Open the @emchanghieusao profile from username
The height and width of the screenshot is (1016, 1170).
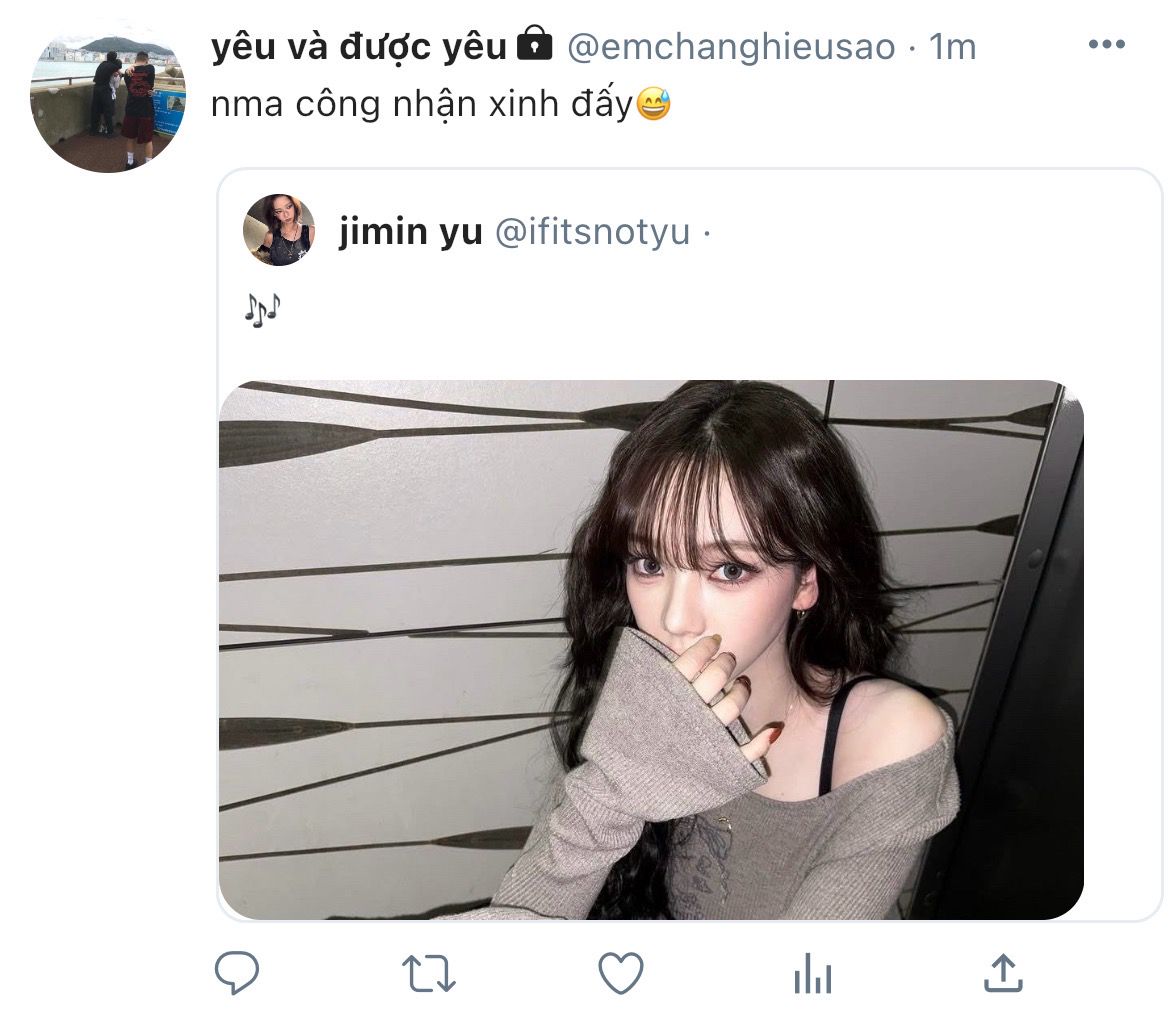tap(731, 46)
